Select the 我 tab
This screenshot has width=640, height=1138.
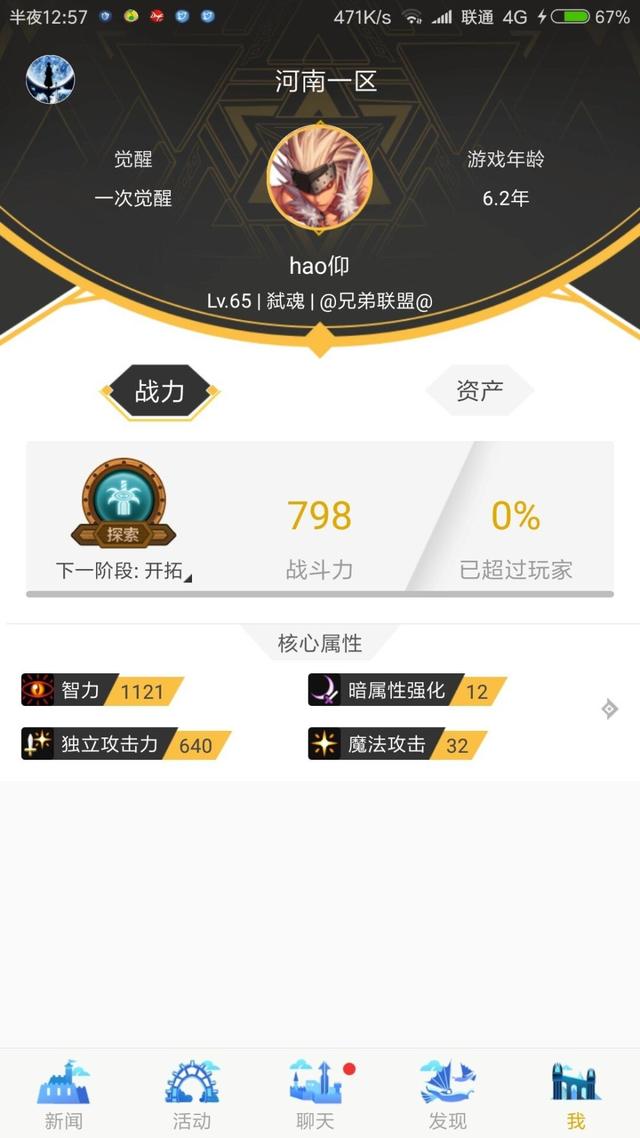(x=575, y=1094)
